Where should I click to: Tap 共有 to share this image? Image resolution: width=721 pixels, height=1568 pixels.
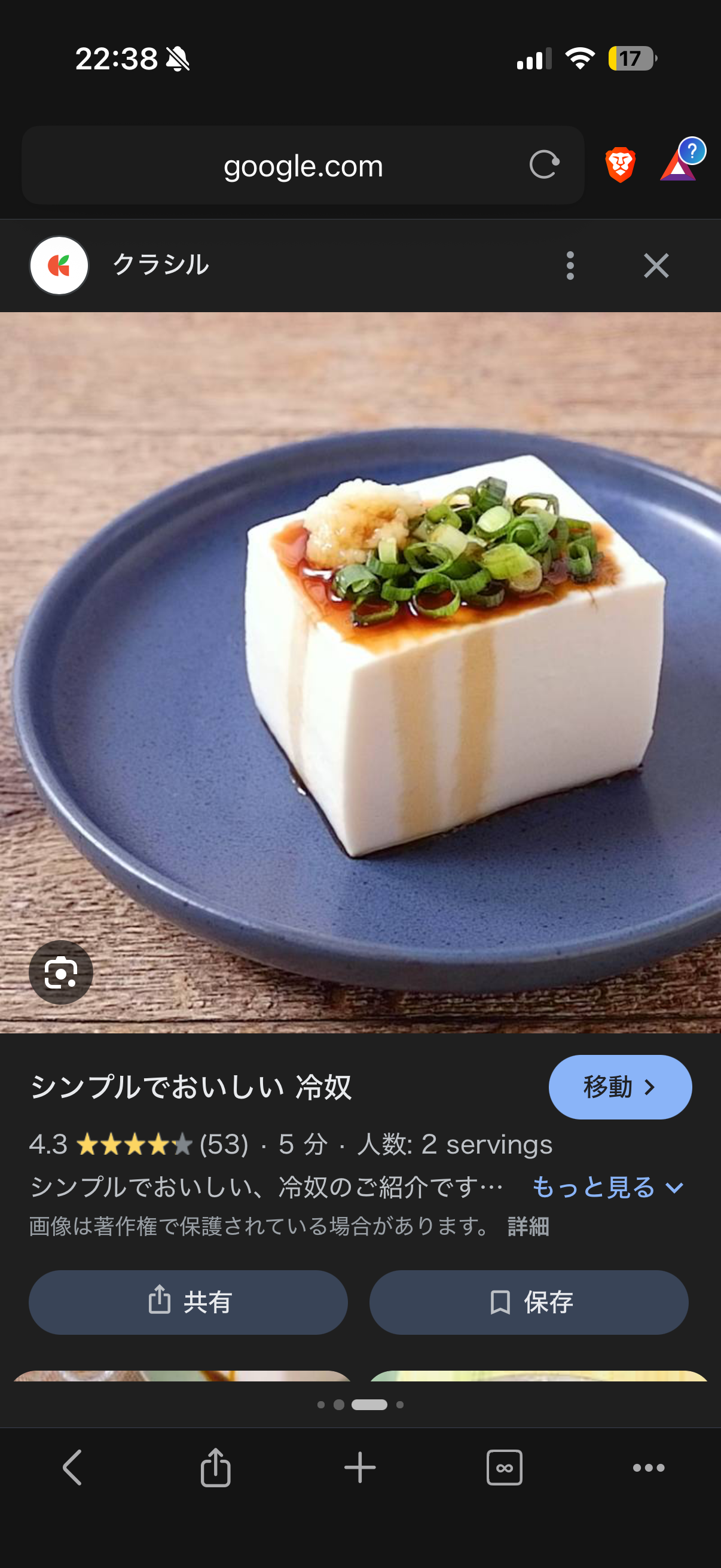click(188, 1302)
